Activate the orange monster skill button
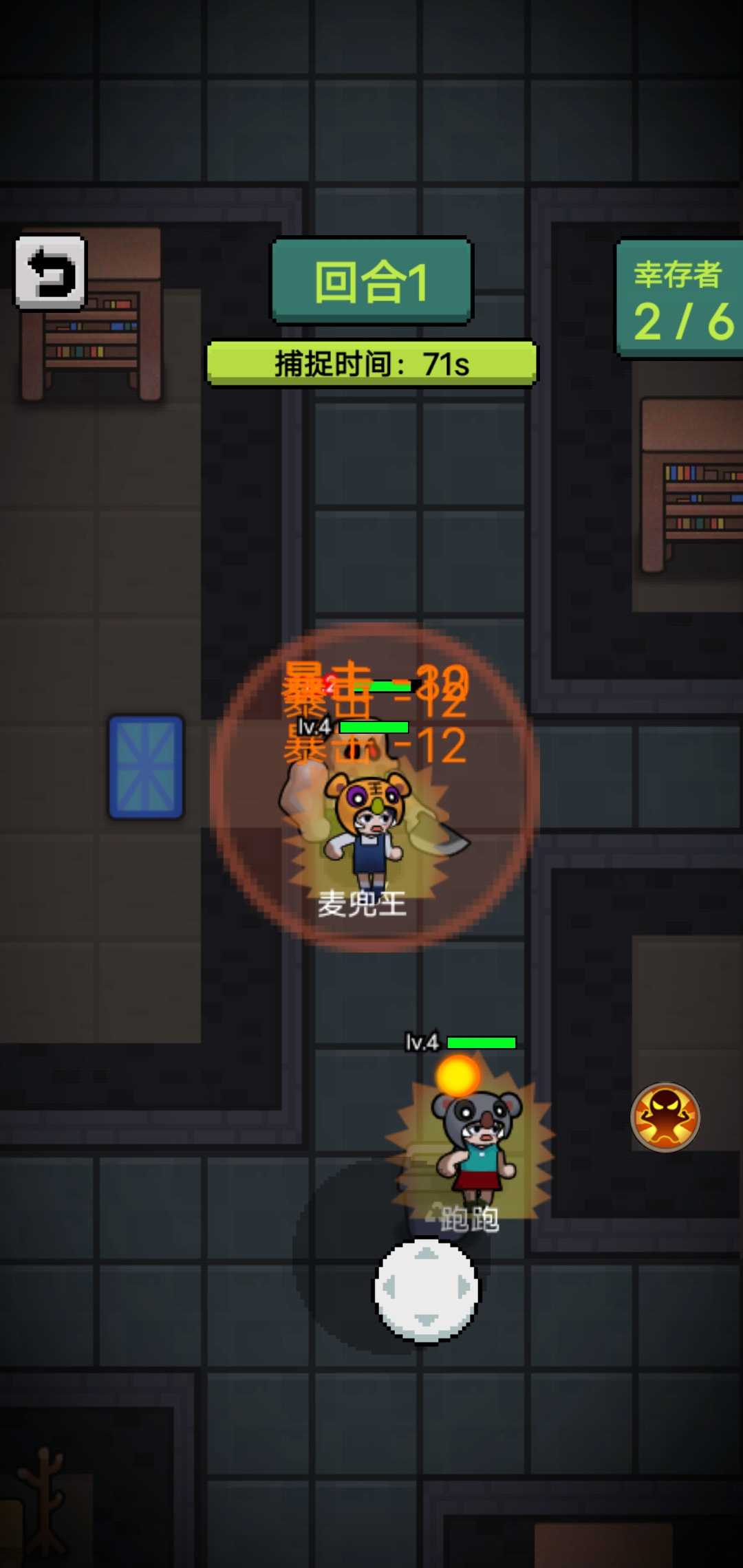 point(665,1116)
